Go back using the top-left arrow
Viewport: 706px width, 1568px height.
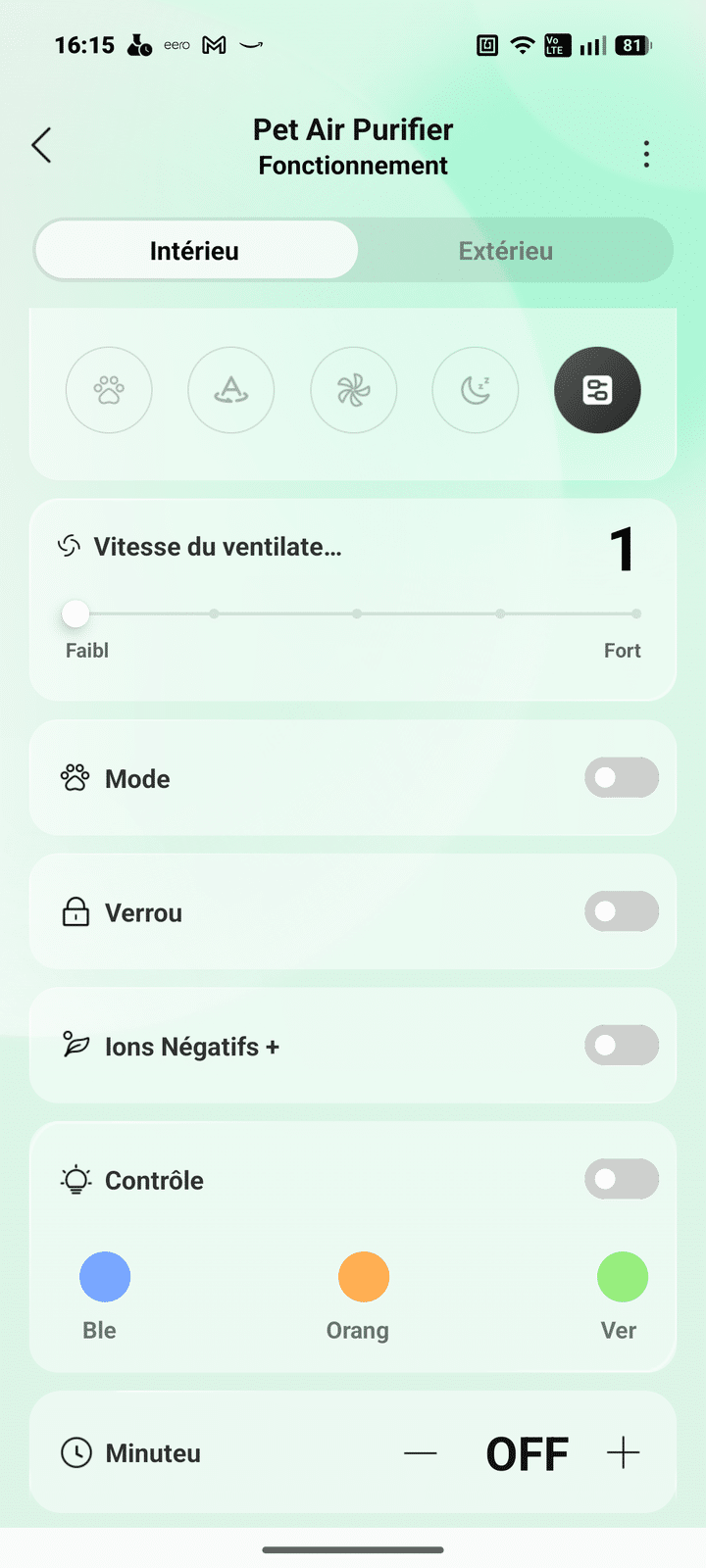click(41, 146)
